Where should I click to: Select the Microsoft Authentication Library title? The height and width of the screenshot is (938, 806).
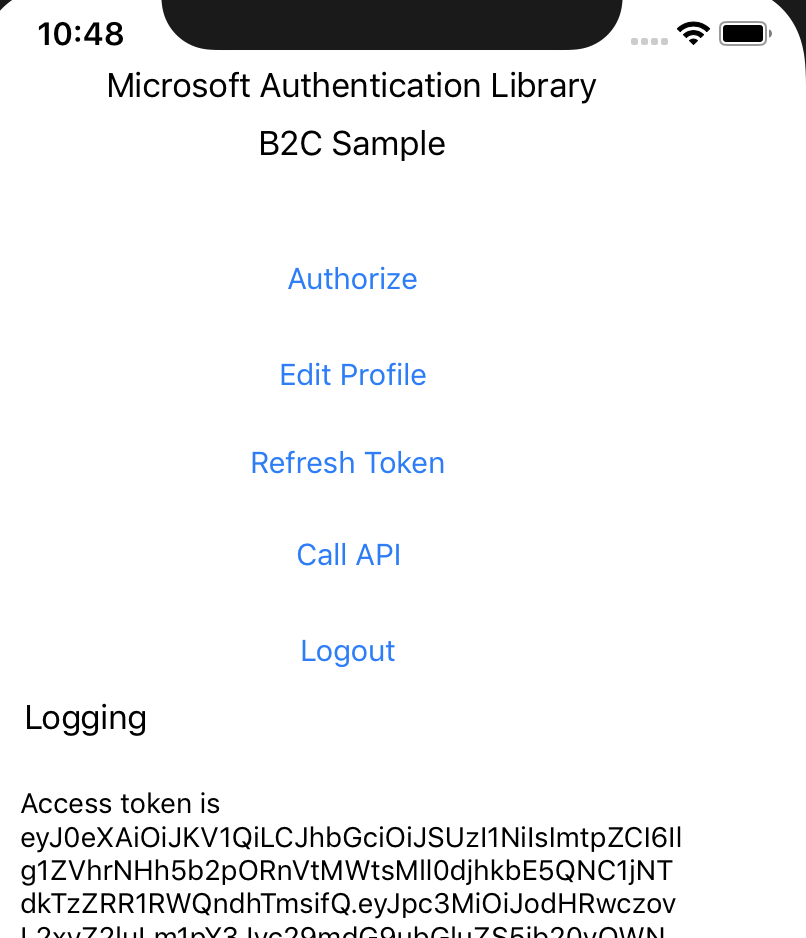[x=351, y=86]
